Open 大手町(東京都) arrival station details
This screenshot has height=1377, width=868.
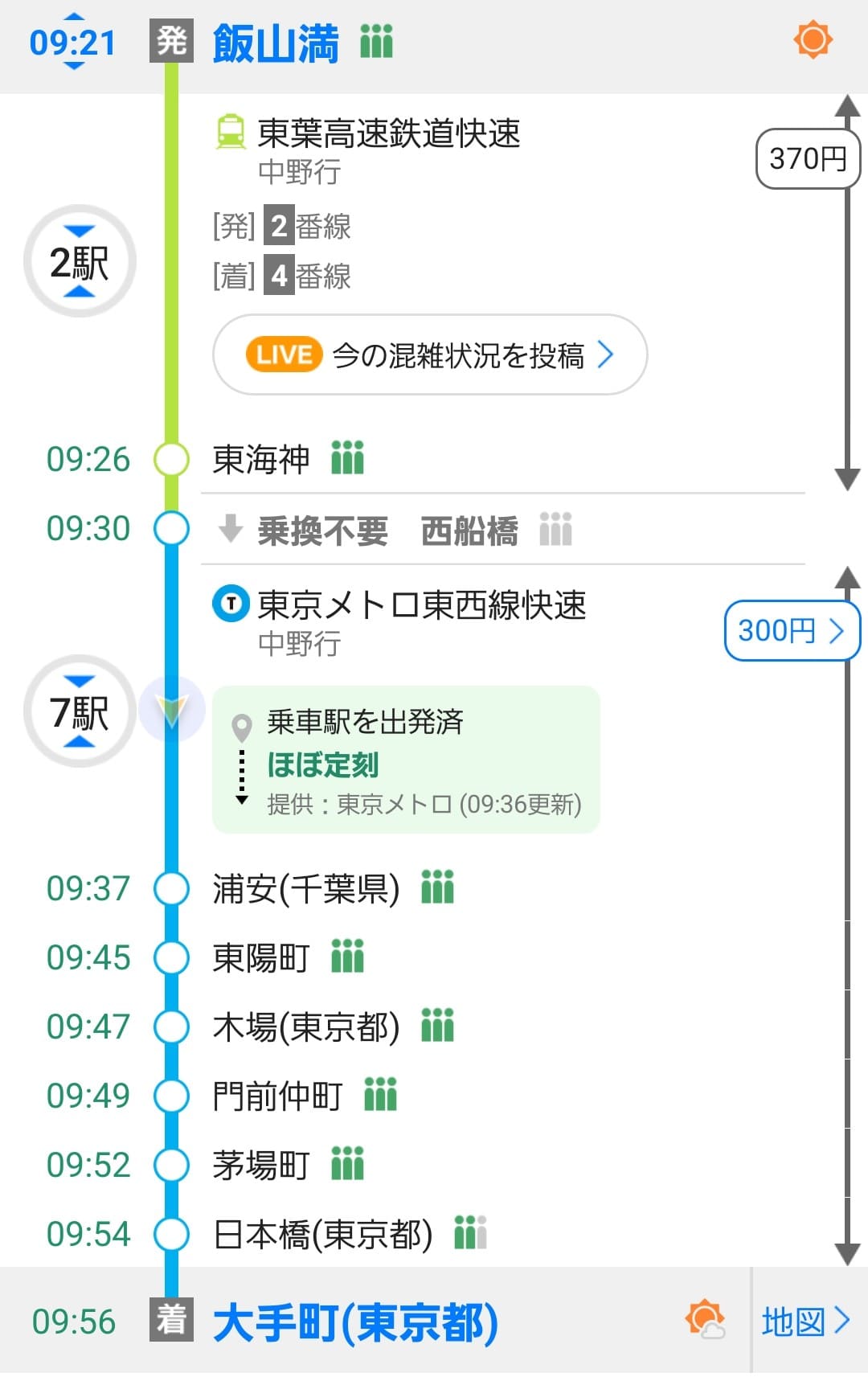(x=355, y=1322)
